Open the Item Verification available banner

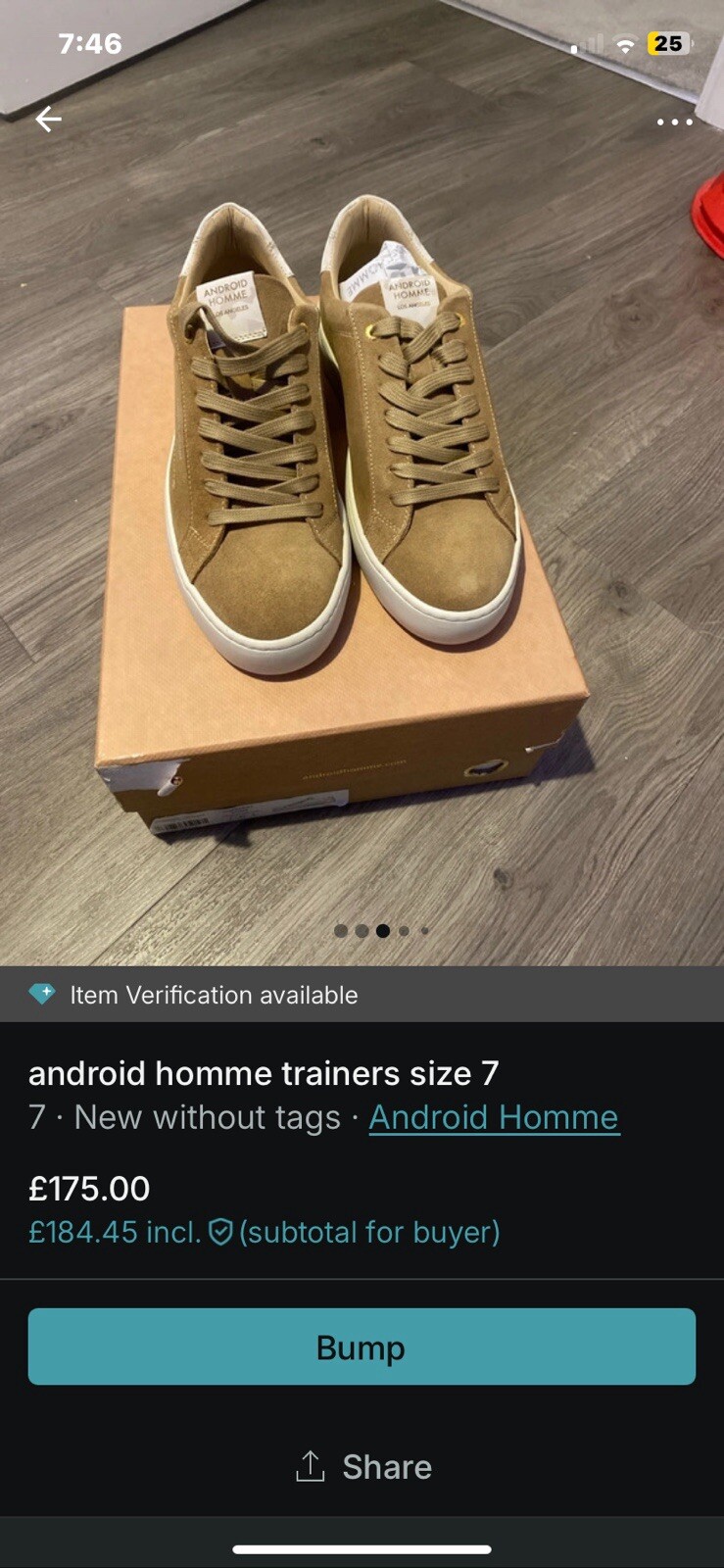(362, 995)
